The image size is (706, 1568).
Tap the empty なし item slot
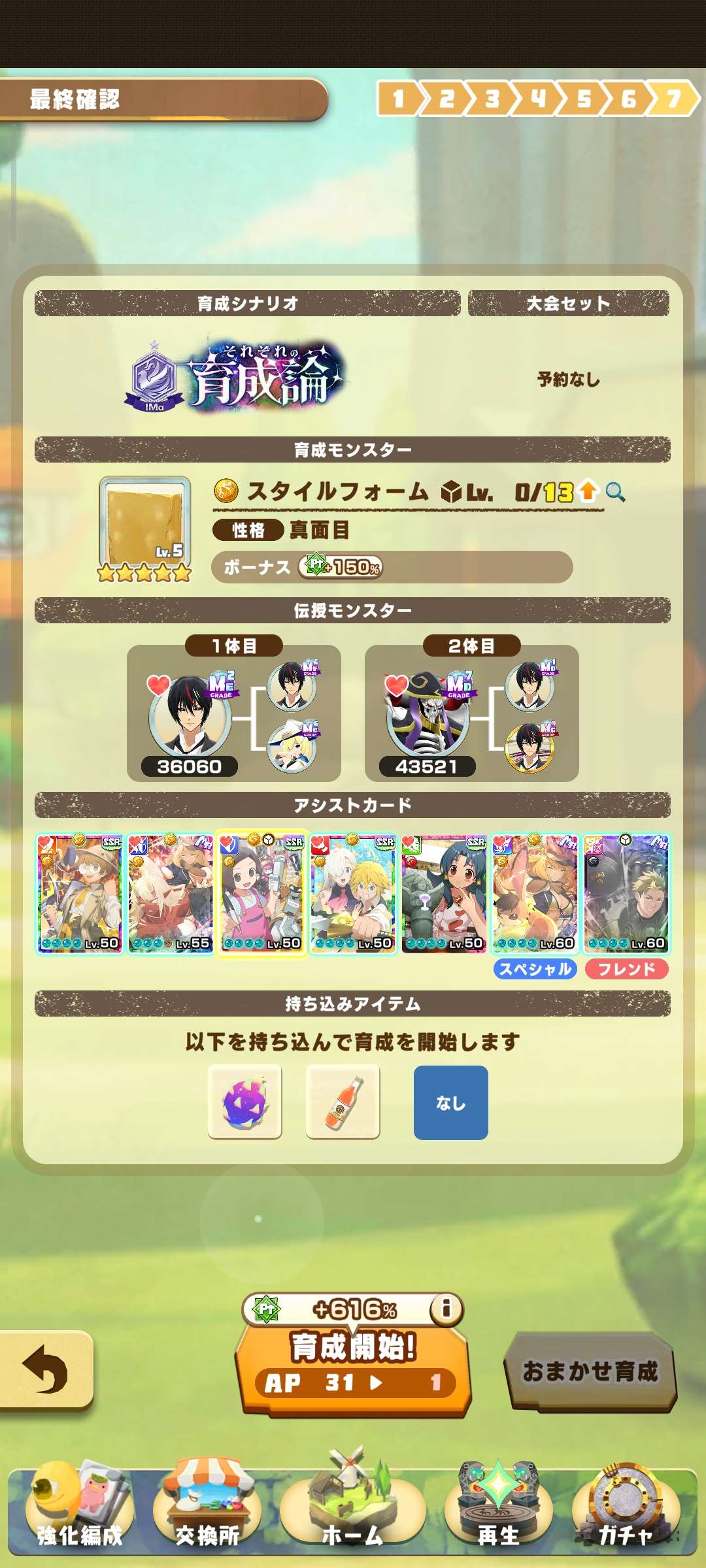[x=450, y=1103]
